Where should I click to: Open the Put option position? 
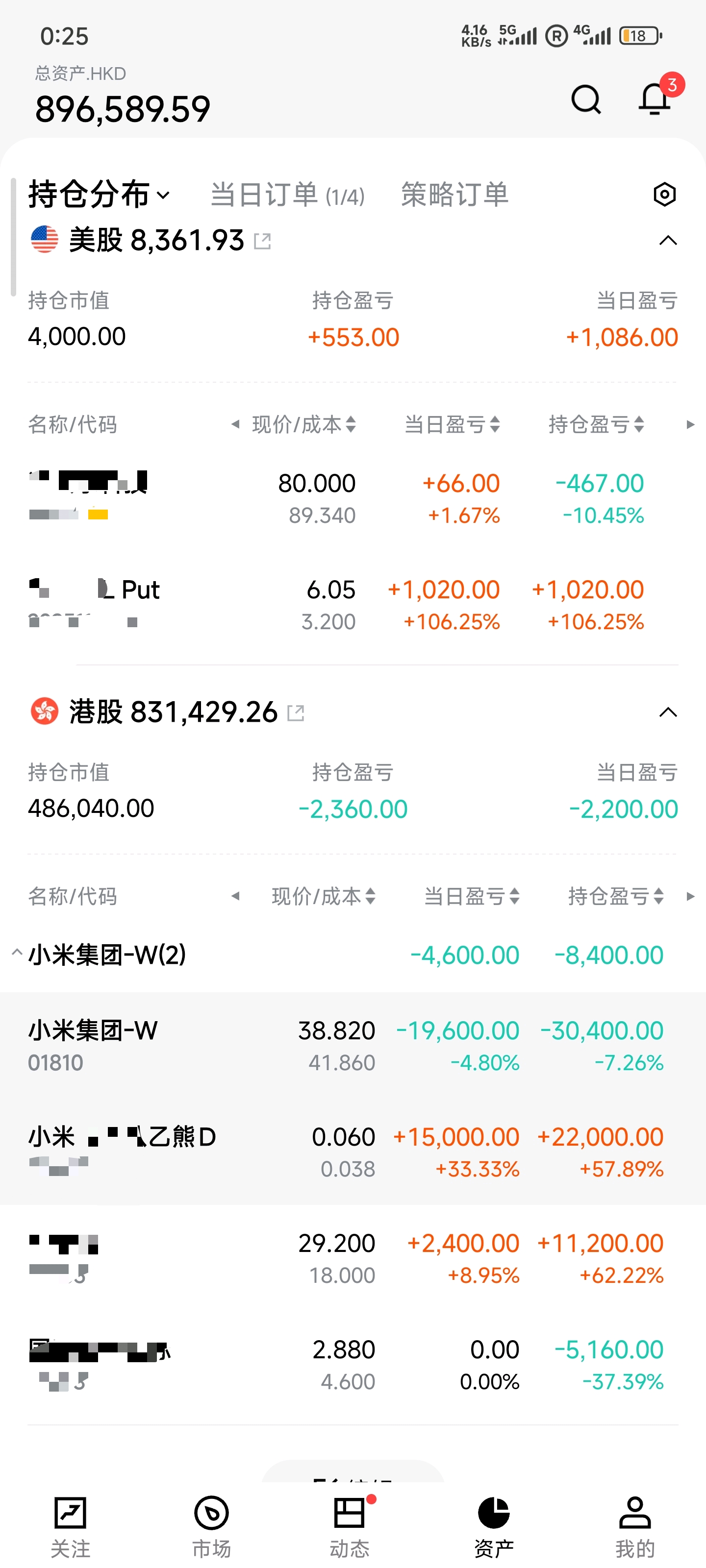pos(353,605)
